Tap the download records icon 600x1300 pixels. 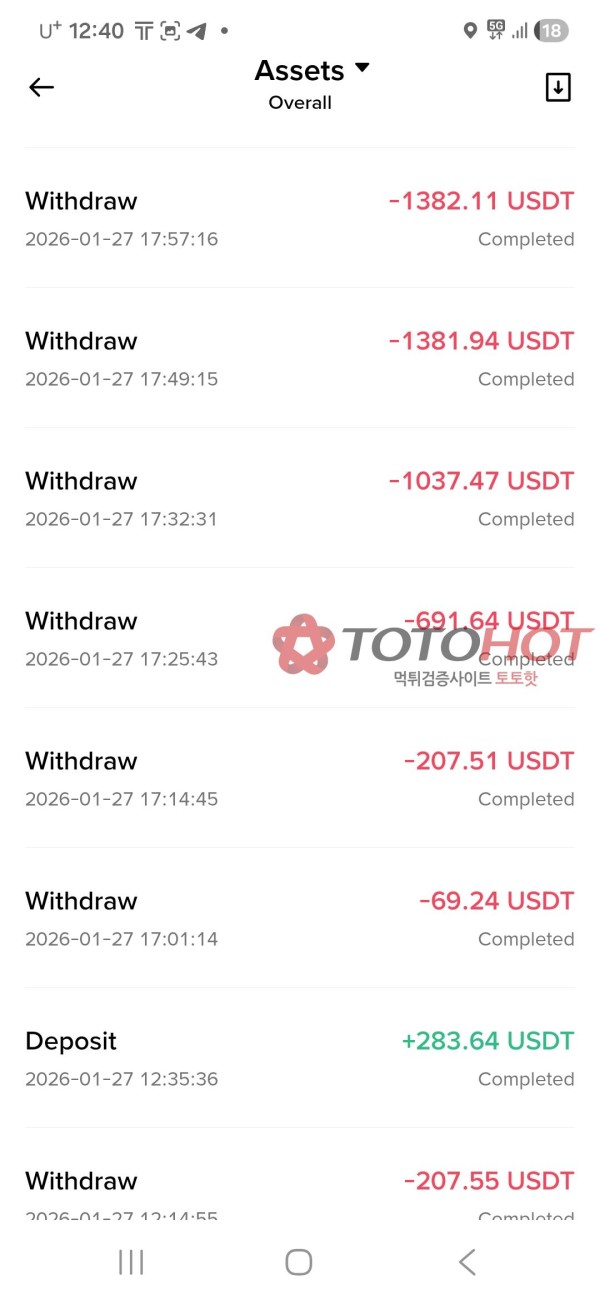tap(558, 88)
